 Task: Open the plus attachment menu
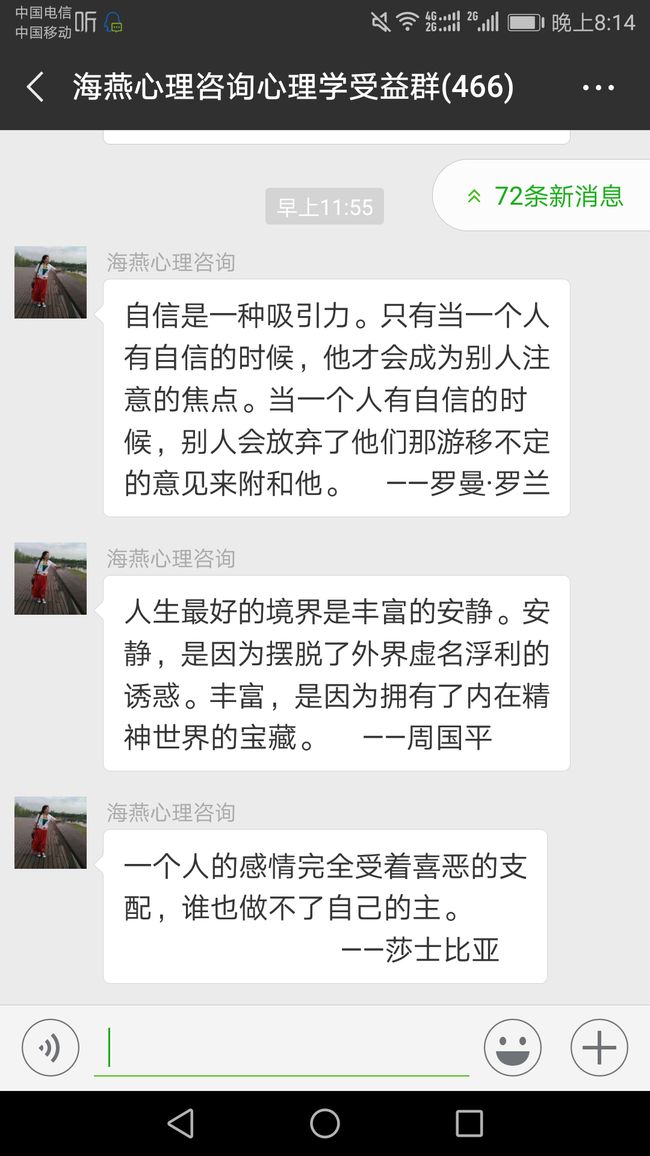599,1048
